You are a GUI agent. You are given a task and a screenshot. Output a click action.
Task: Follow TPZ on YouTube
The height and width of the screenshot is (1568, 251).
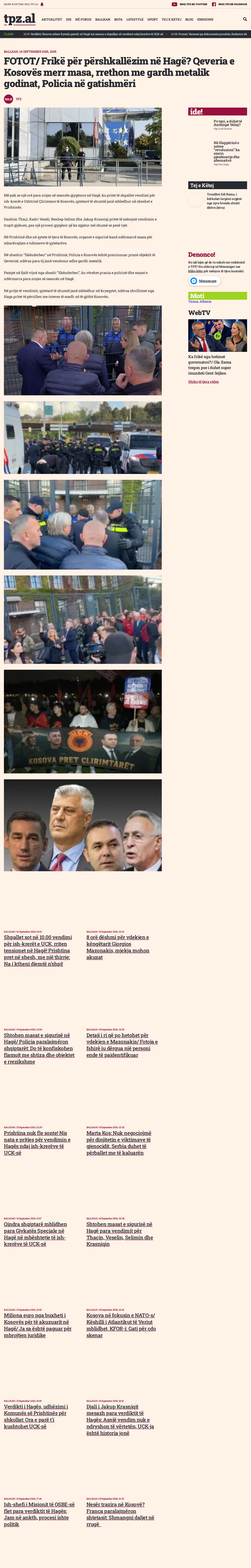point(189,4)
